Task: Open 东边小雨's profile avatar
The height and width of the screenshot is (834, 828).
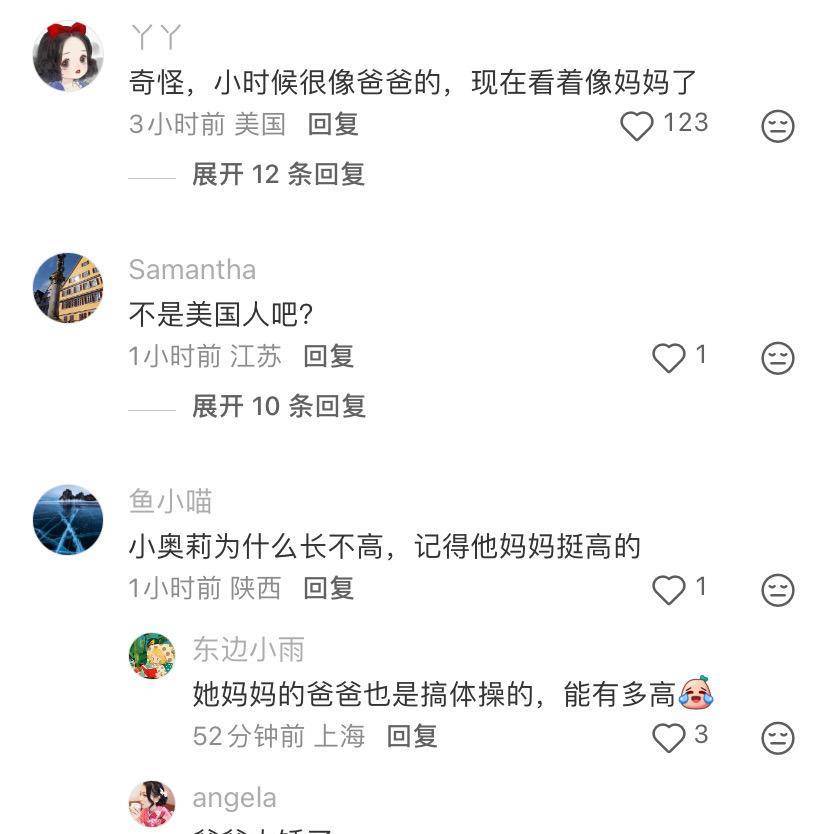Action: tap(152, 656)
